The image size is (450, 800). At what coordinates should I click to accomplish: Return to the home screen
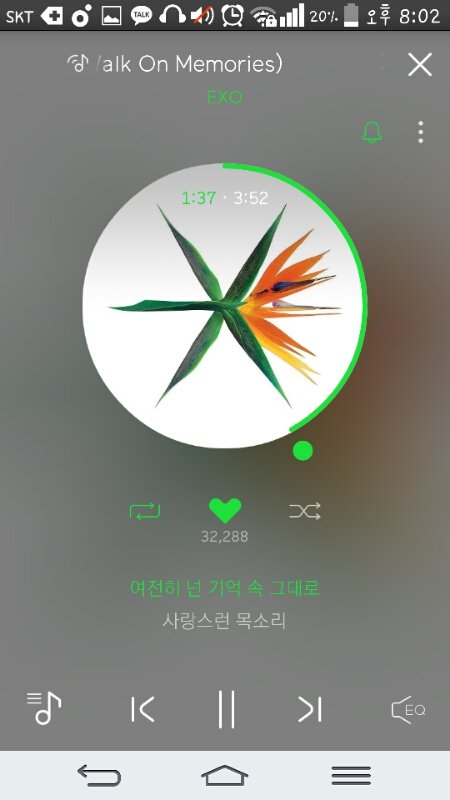(x=225, y=776)
